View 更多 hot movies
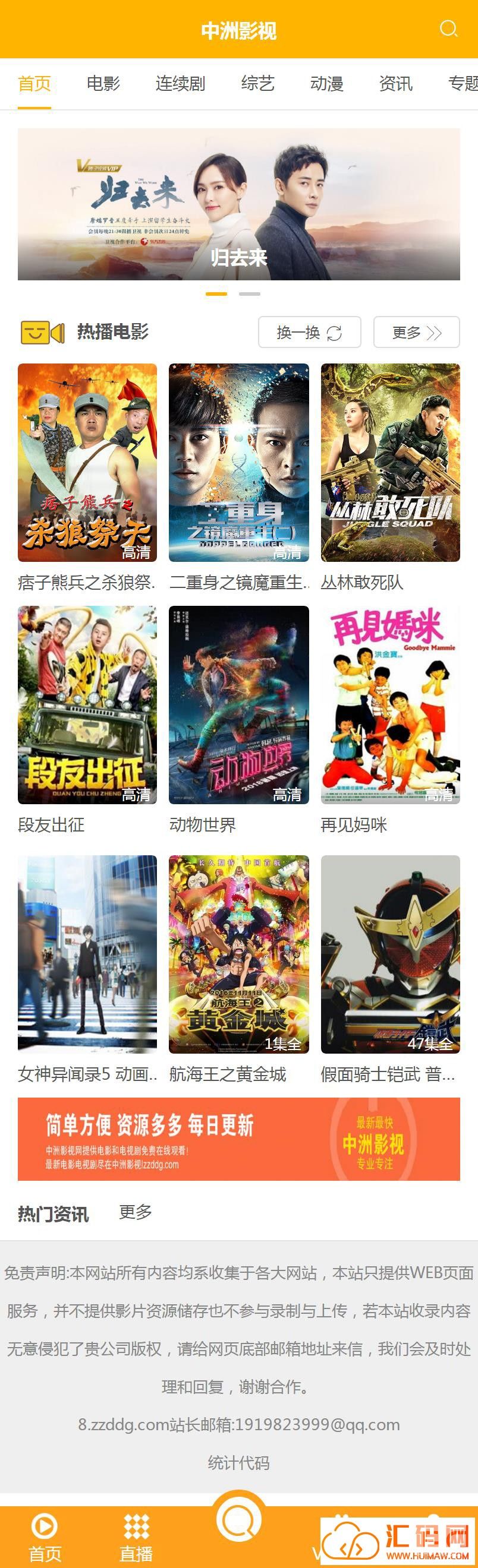Viewport: 478px width, 1568px height. pos(417,333)
